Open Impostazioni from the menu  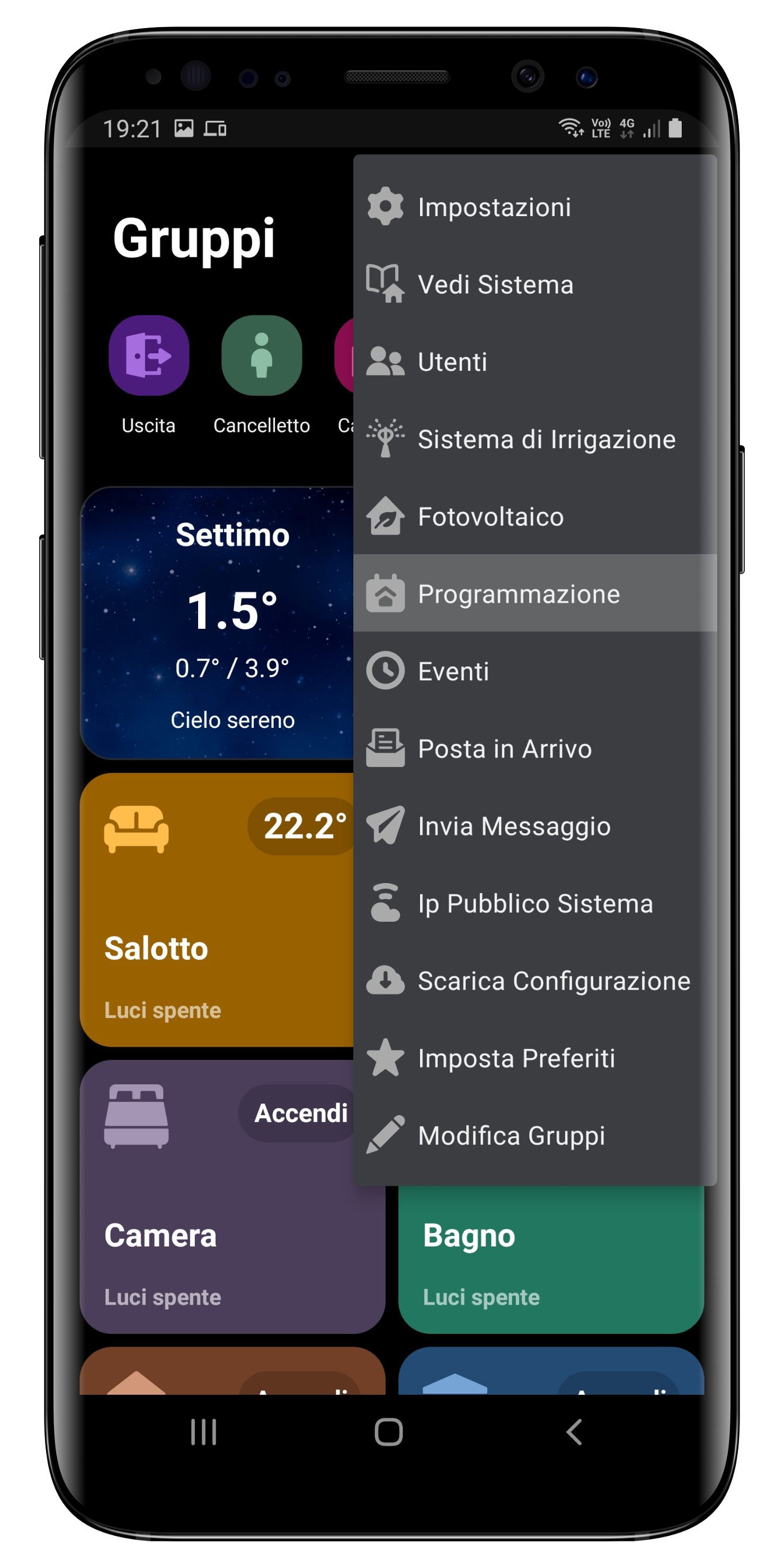click(494, 208)
